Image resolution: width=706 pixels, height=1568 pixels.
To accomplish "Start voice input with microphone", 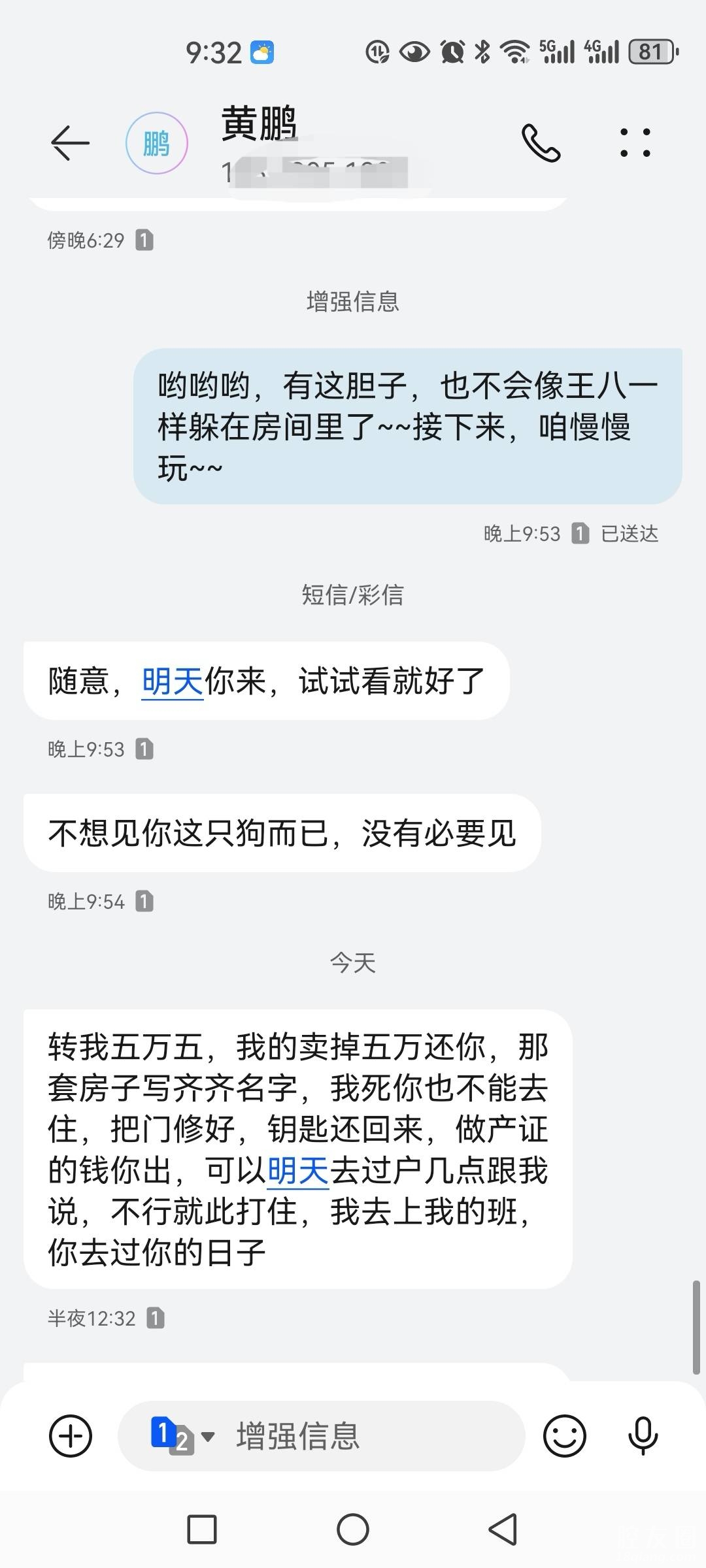I will point(642,1435).
